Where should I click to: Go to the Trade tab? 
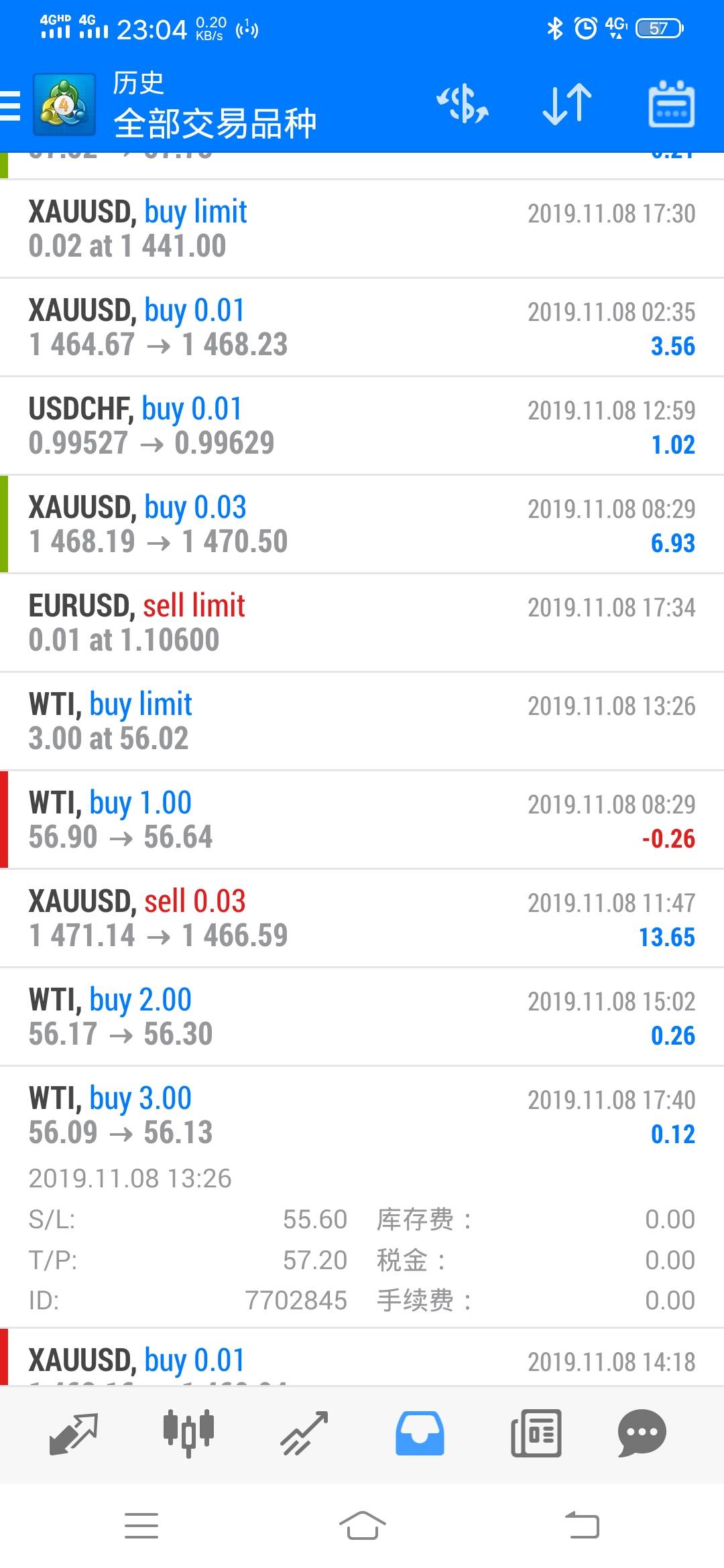click(304, 1433)
